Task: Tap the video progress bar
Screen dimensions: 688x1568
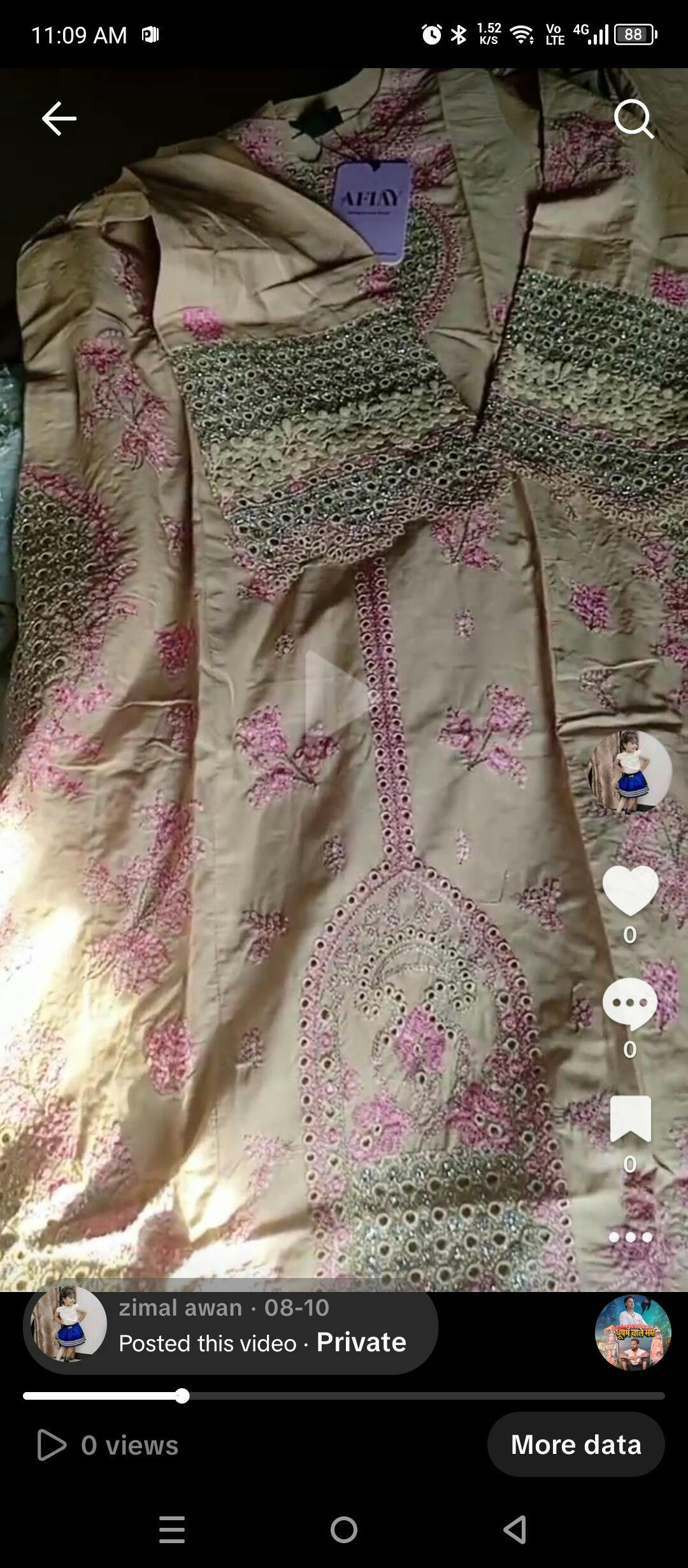Action: (344, 1396)
